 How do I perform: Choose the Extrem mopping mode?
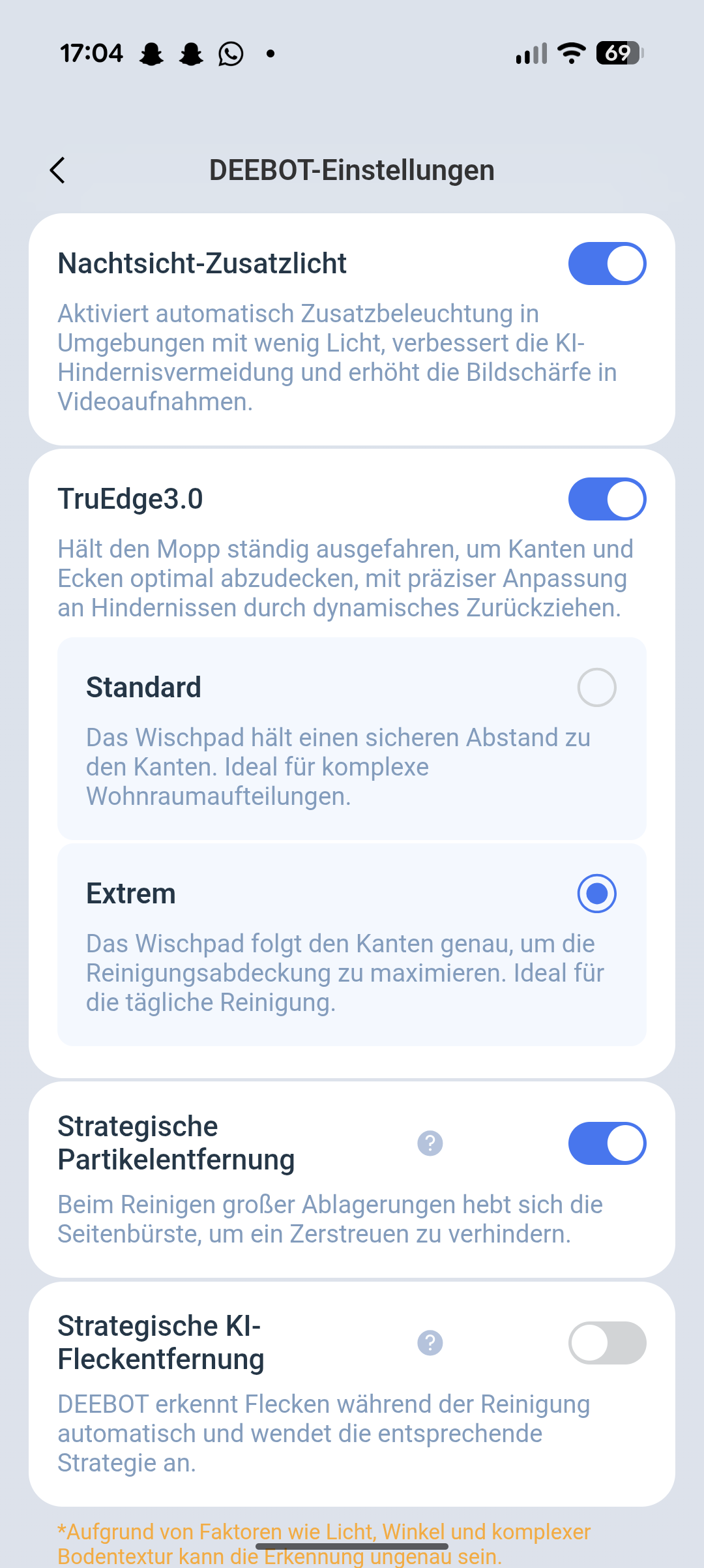pyautogui.click(x=596, y=894)
